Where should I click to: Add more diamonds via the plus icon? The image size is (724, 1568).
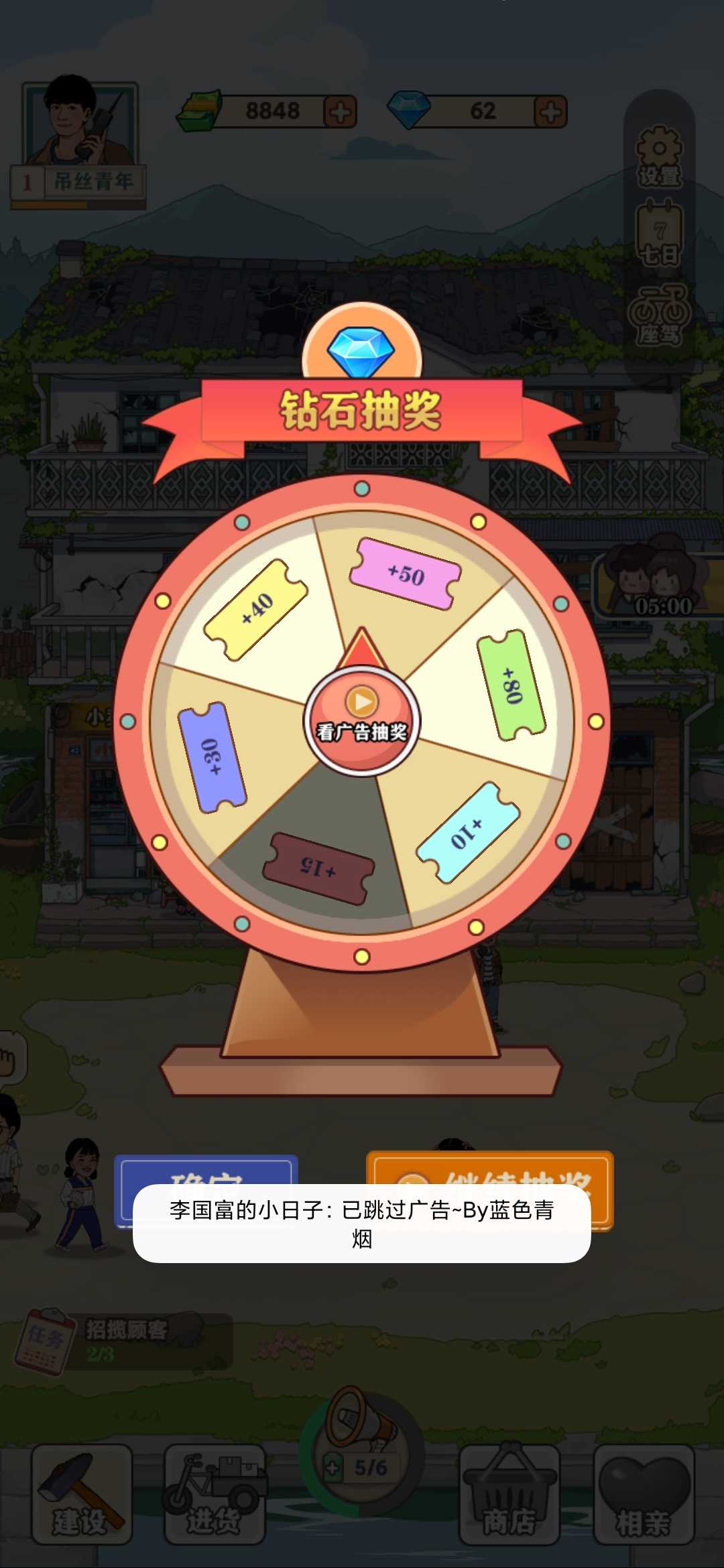550,112
